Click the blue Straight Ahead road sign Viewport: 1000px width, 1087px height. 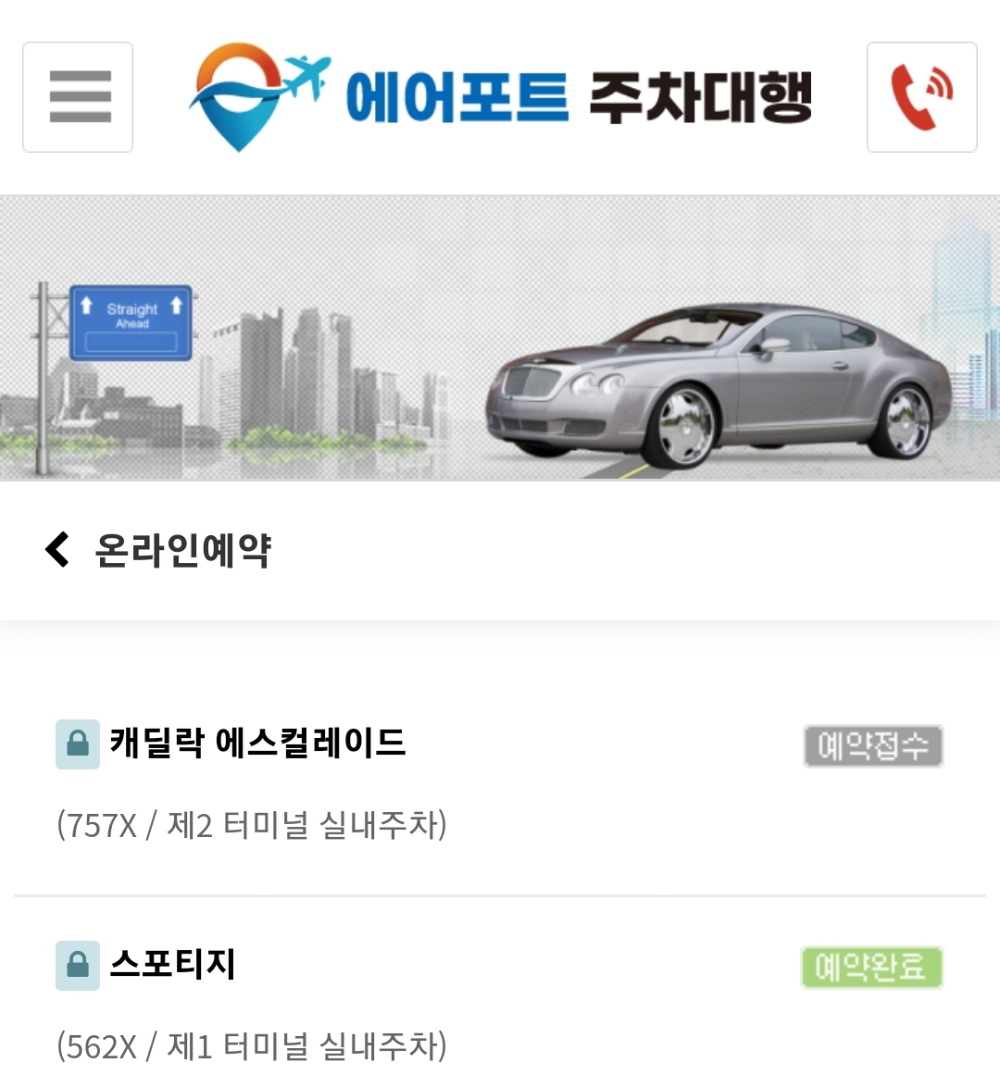[130, 322]
